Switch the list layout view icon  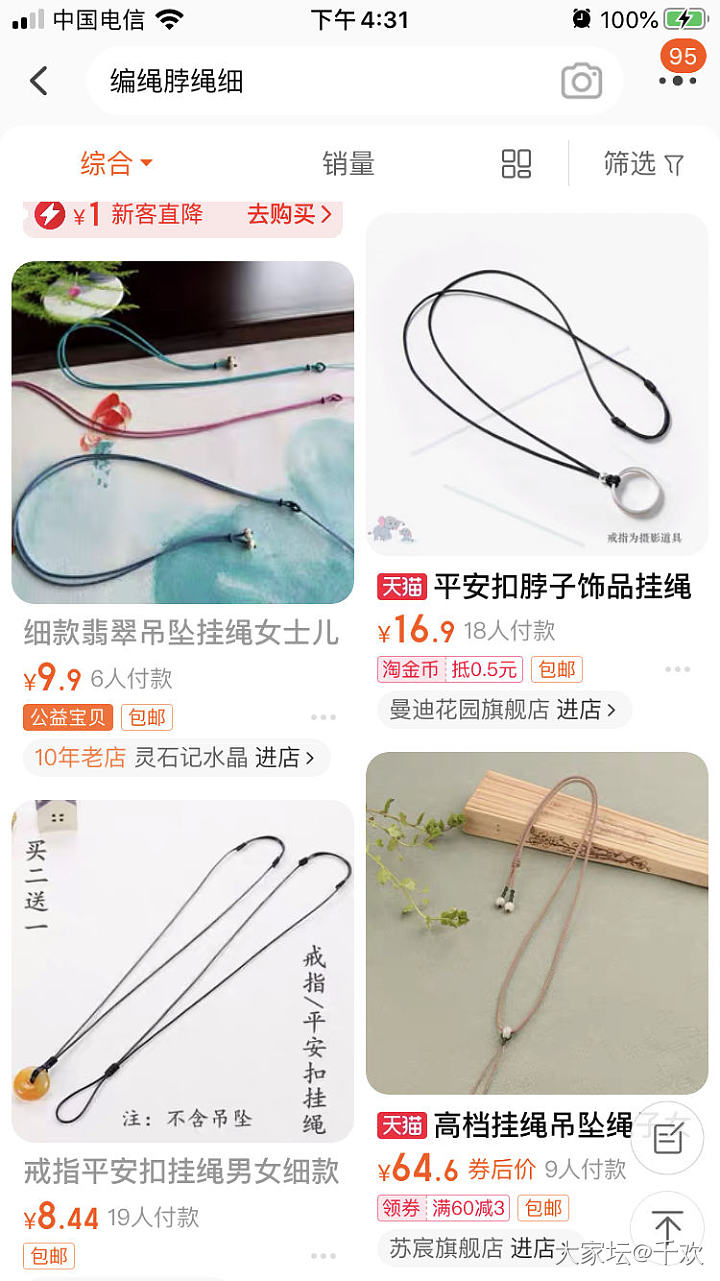(516, 164)
